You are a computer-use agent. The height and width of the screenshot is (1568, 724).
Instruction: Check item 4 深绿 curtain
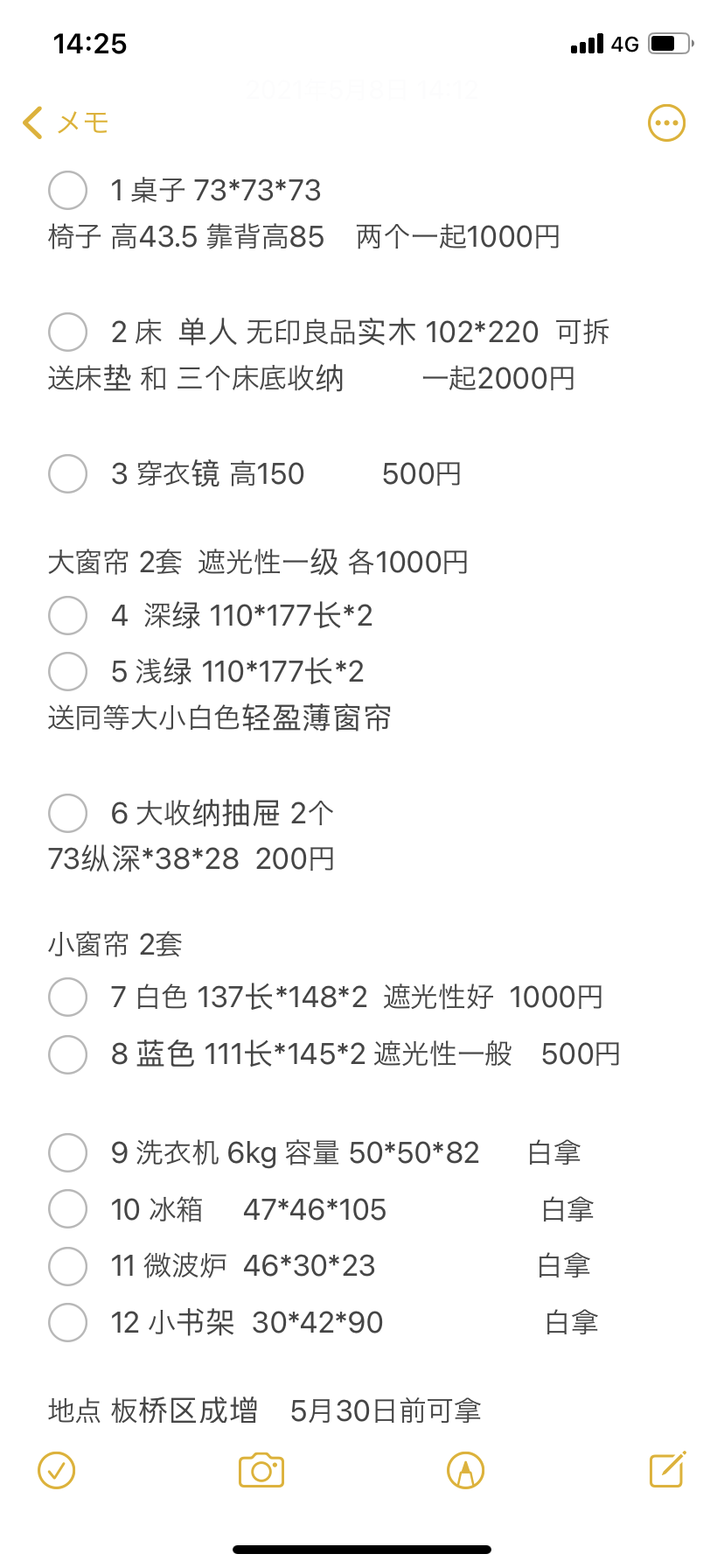[67, 615]
